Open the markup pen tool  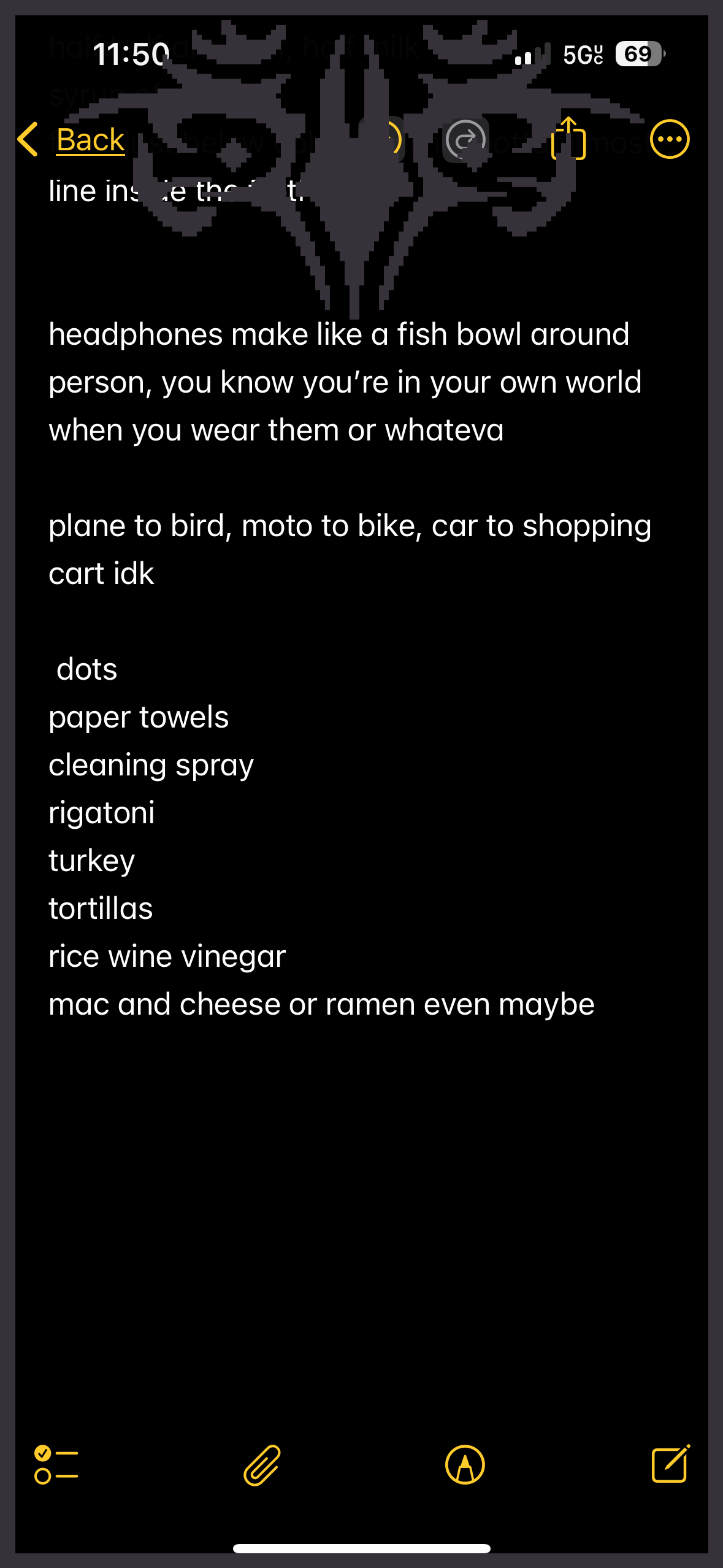tap(465, 1465)
